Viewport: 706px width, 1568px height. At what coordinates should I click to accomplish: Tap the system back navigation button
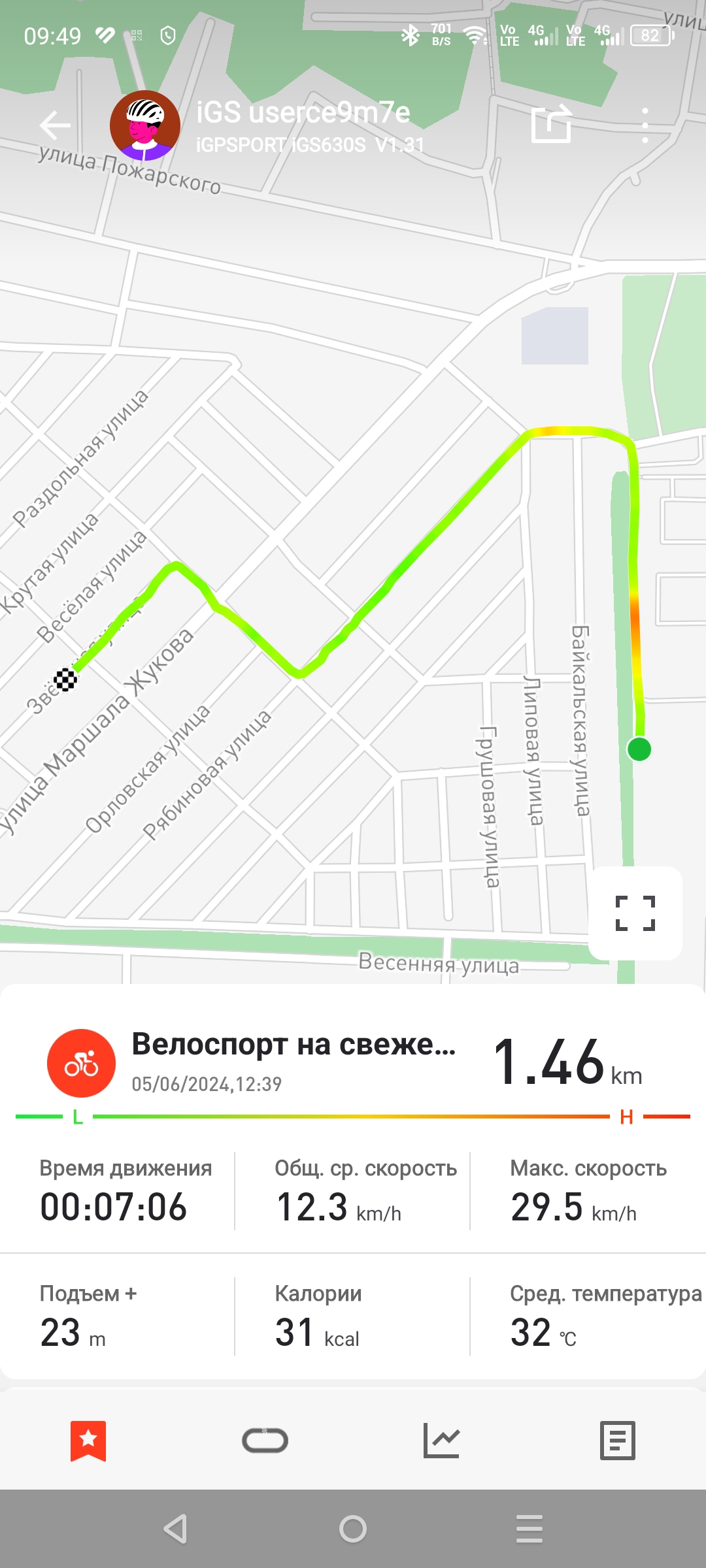coord(176,1529)
